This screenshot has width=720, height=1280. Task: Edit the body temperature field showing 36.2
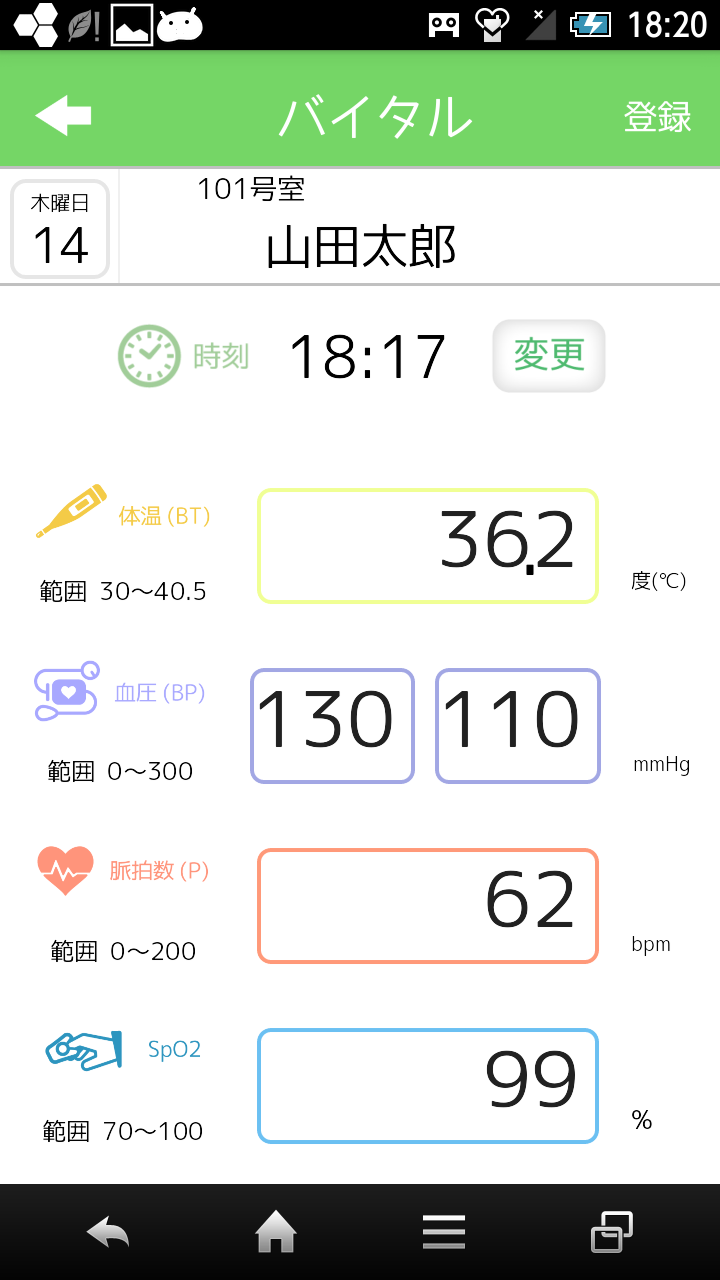coord(428,545)
